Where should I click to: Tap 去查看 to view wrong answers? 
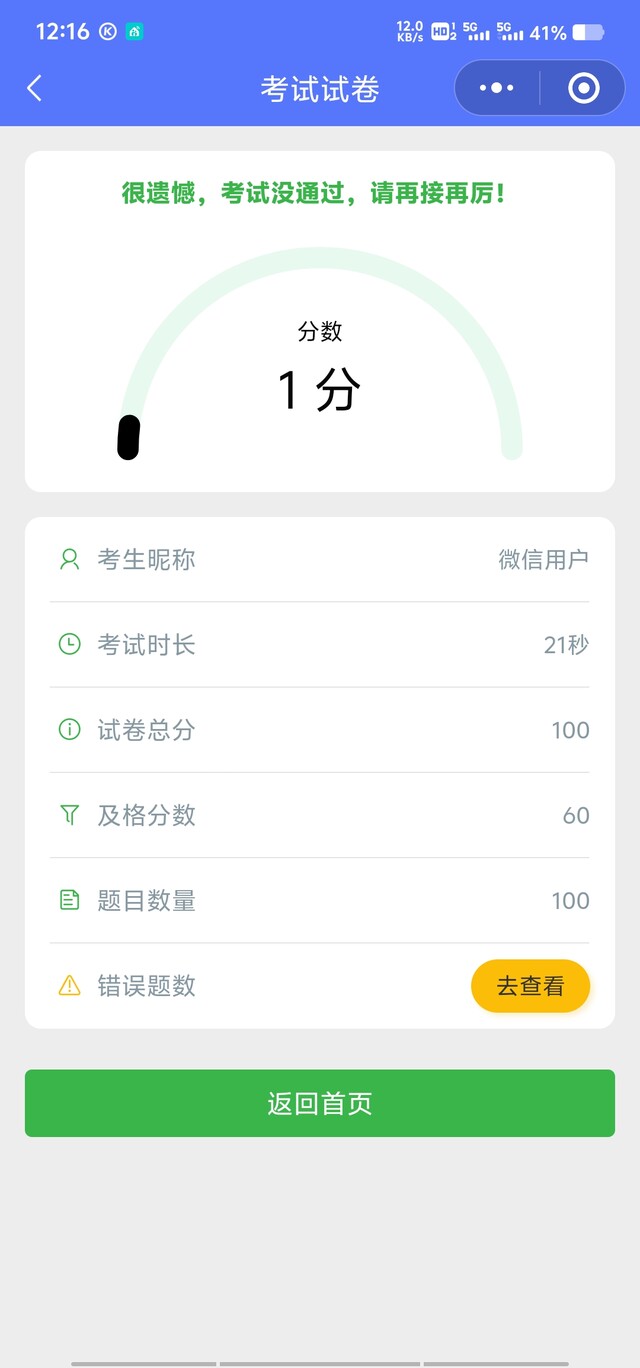pos(530,986)
